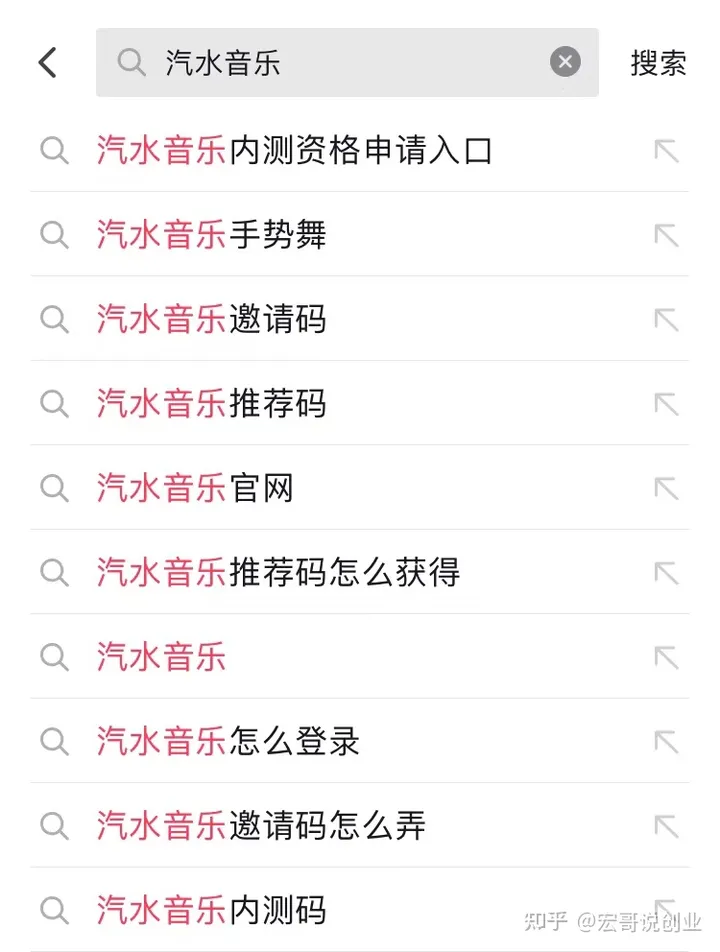Choose the plain 汽水音乐 suggestion
The image size is (720, 952).
click(162, 657)
